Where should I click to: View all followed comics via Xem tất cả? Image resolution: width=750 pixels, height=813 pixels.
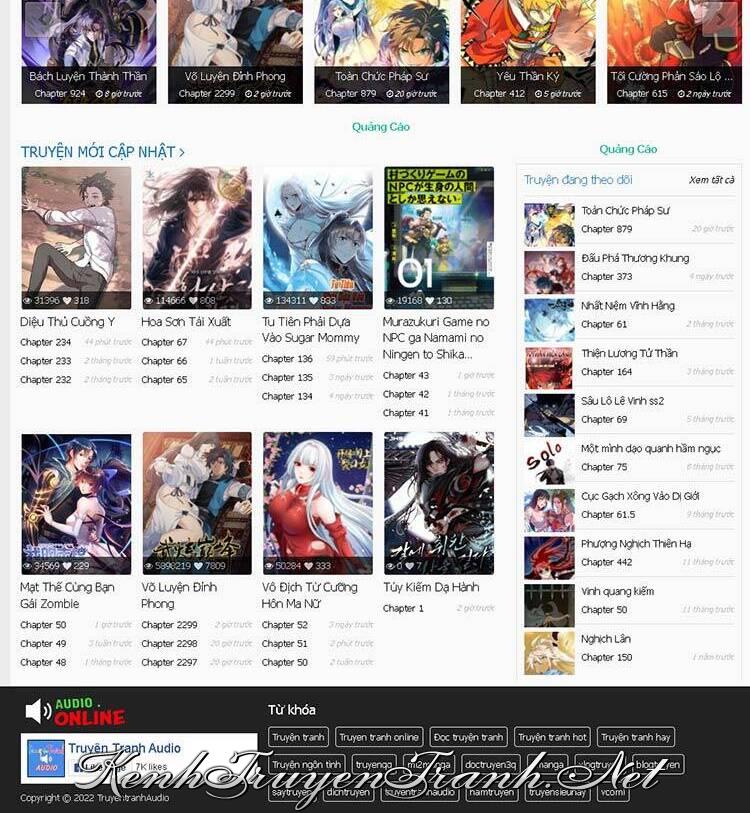711,180
